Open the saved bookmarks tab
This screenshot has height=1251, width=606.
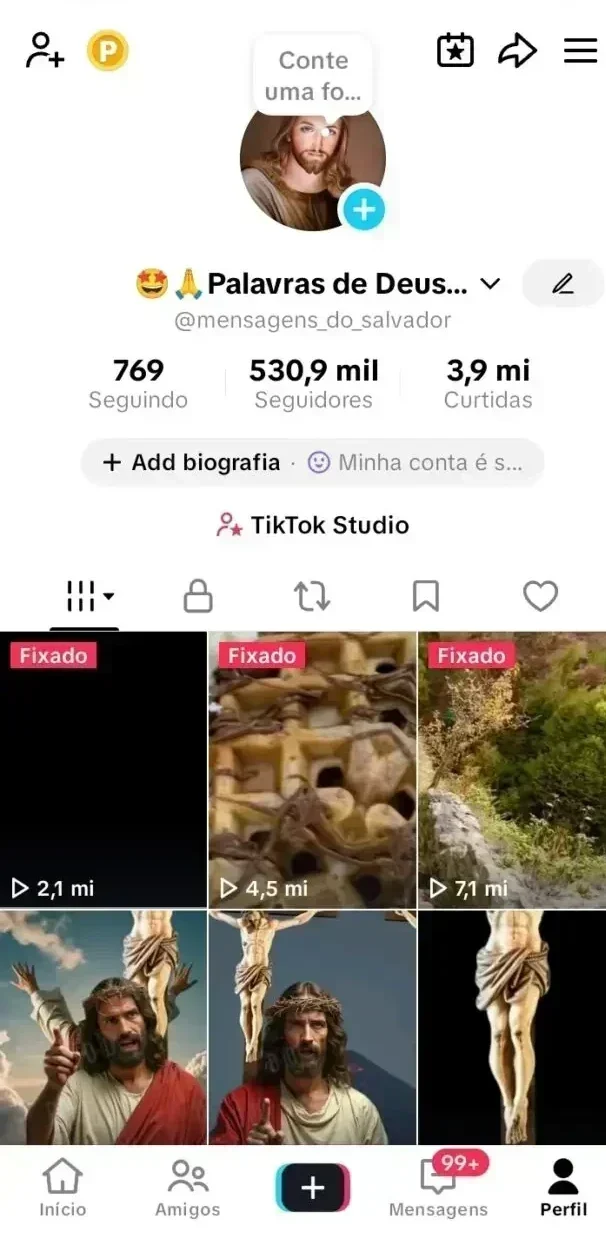pos(426,597)
